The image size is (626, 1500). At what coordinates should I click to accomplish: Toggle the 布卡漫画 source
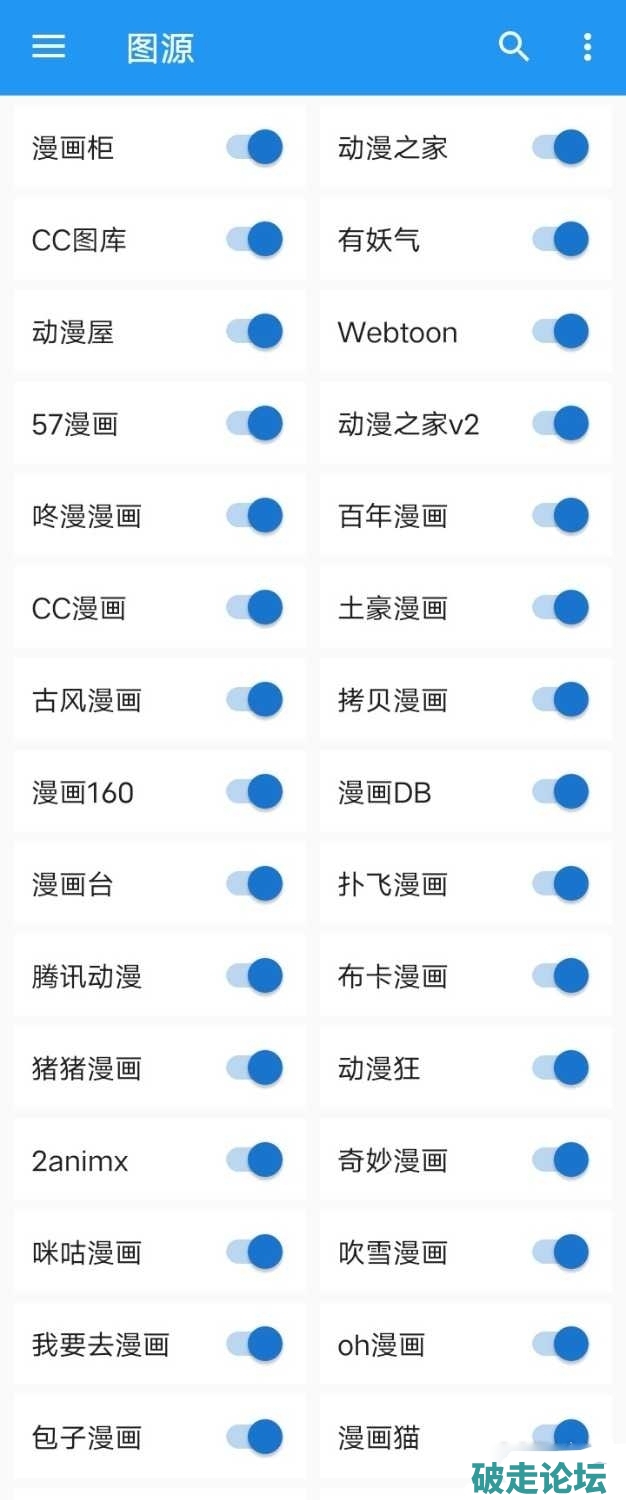point(561,976)
